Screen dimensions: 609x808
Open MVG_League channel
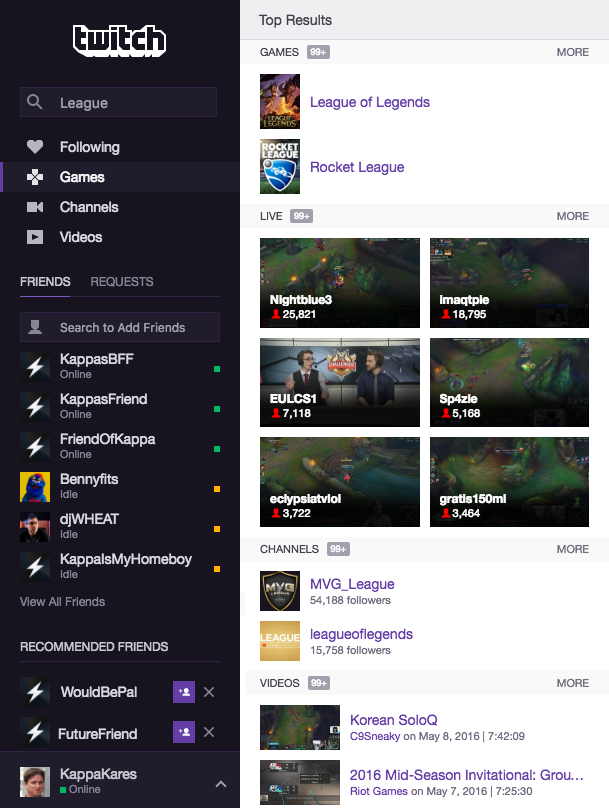coord(352,584)
